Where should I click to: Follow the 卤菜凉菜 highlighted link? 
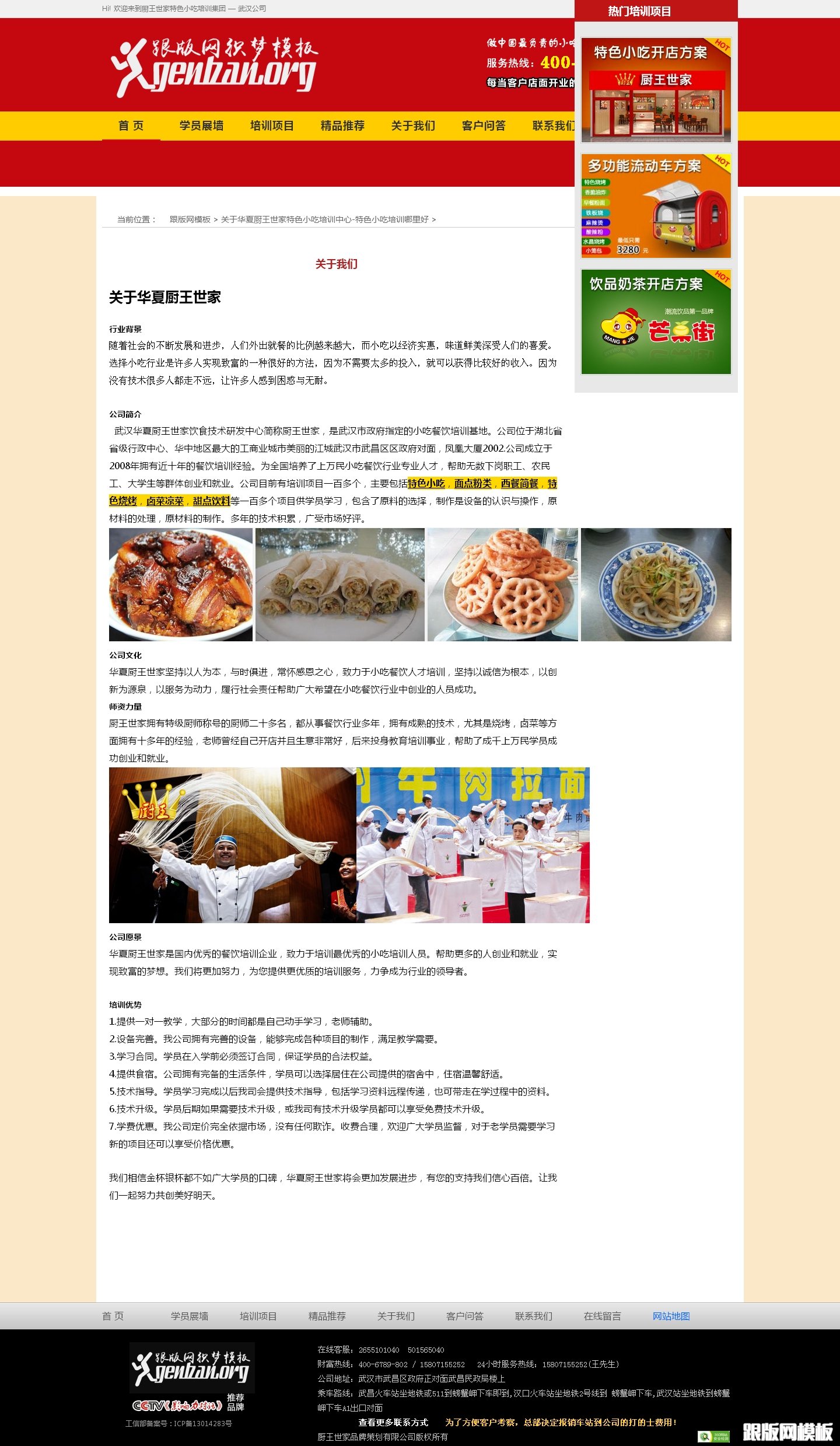click(165, 501)
